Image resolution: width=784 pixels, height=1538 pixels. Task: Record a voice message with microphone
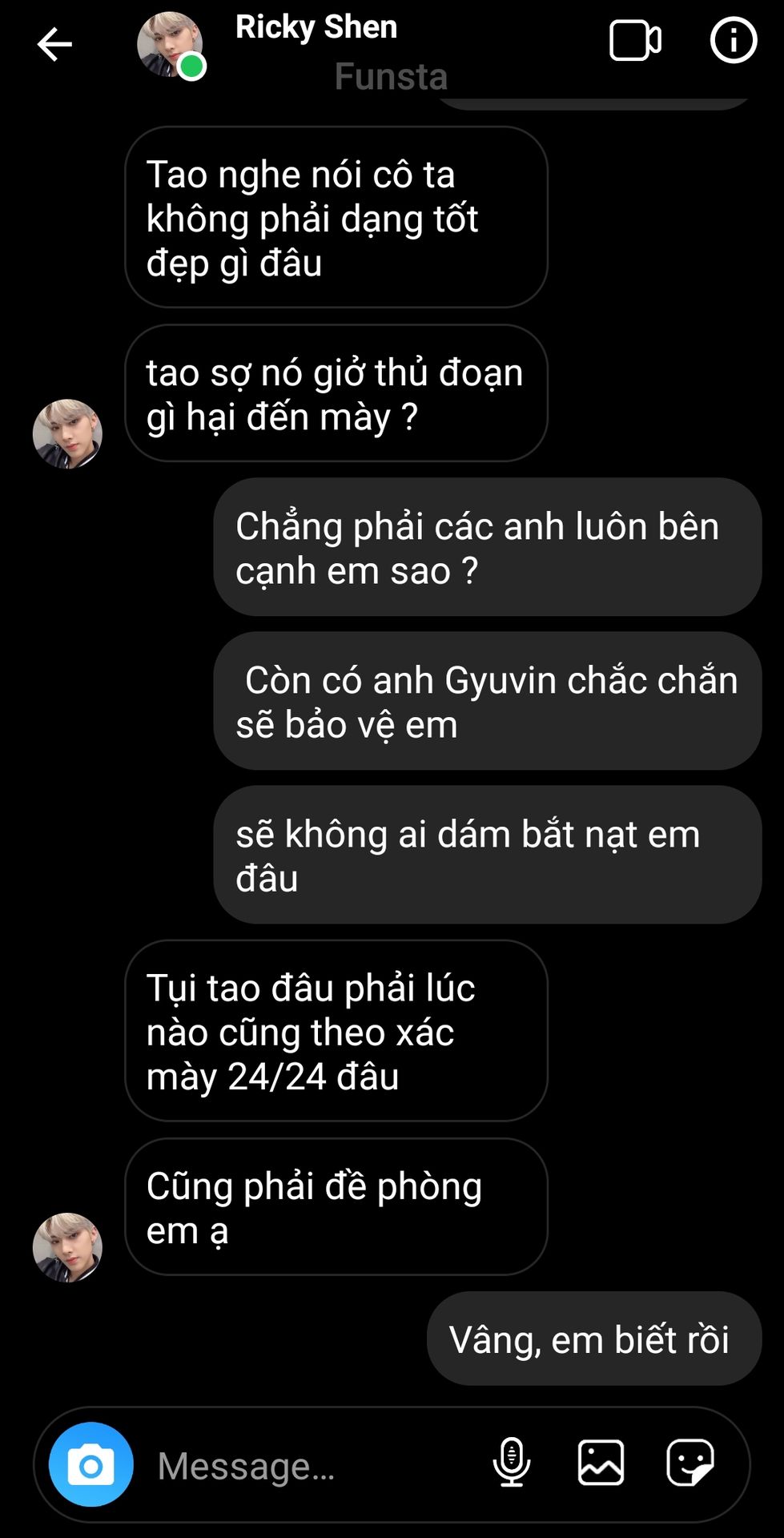512,1463
